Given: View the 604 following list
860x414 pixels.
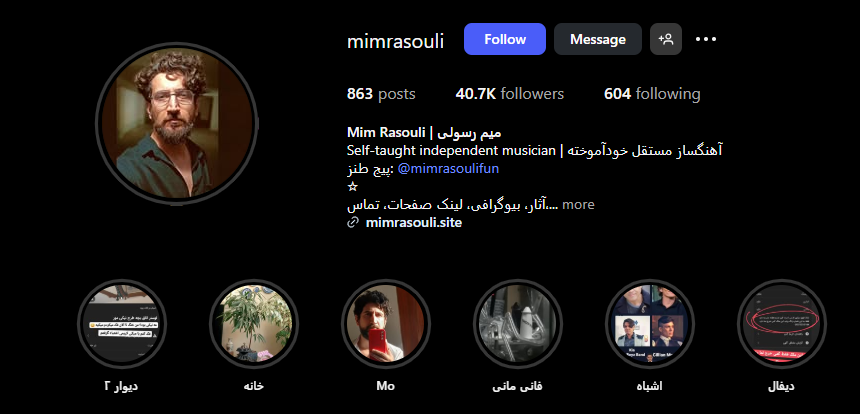Looking at the screenshot, I should click(x=652, y=94).
